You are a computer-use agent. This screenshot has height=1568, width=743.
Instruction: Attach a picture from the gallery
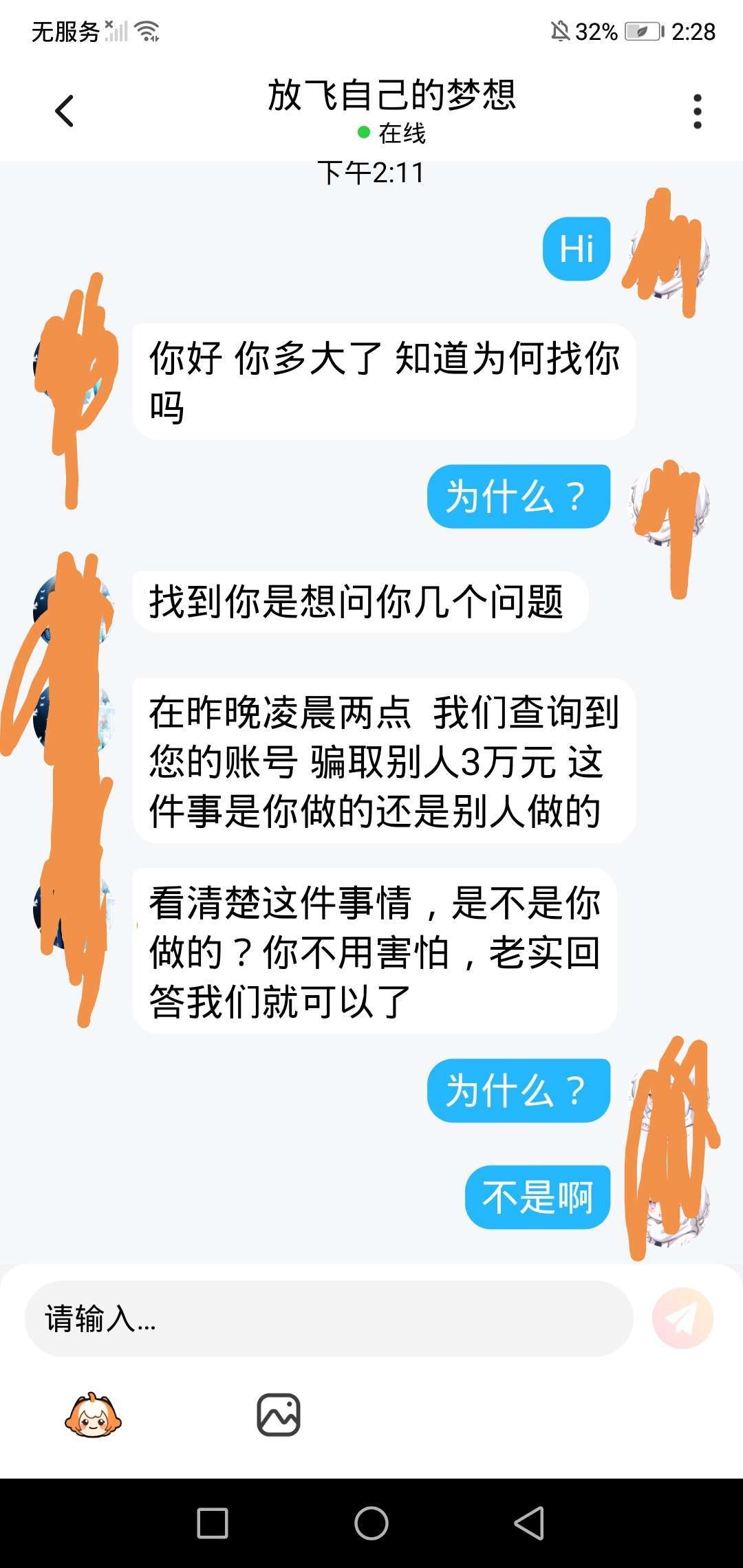tap(279, 1415)
